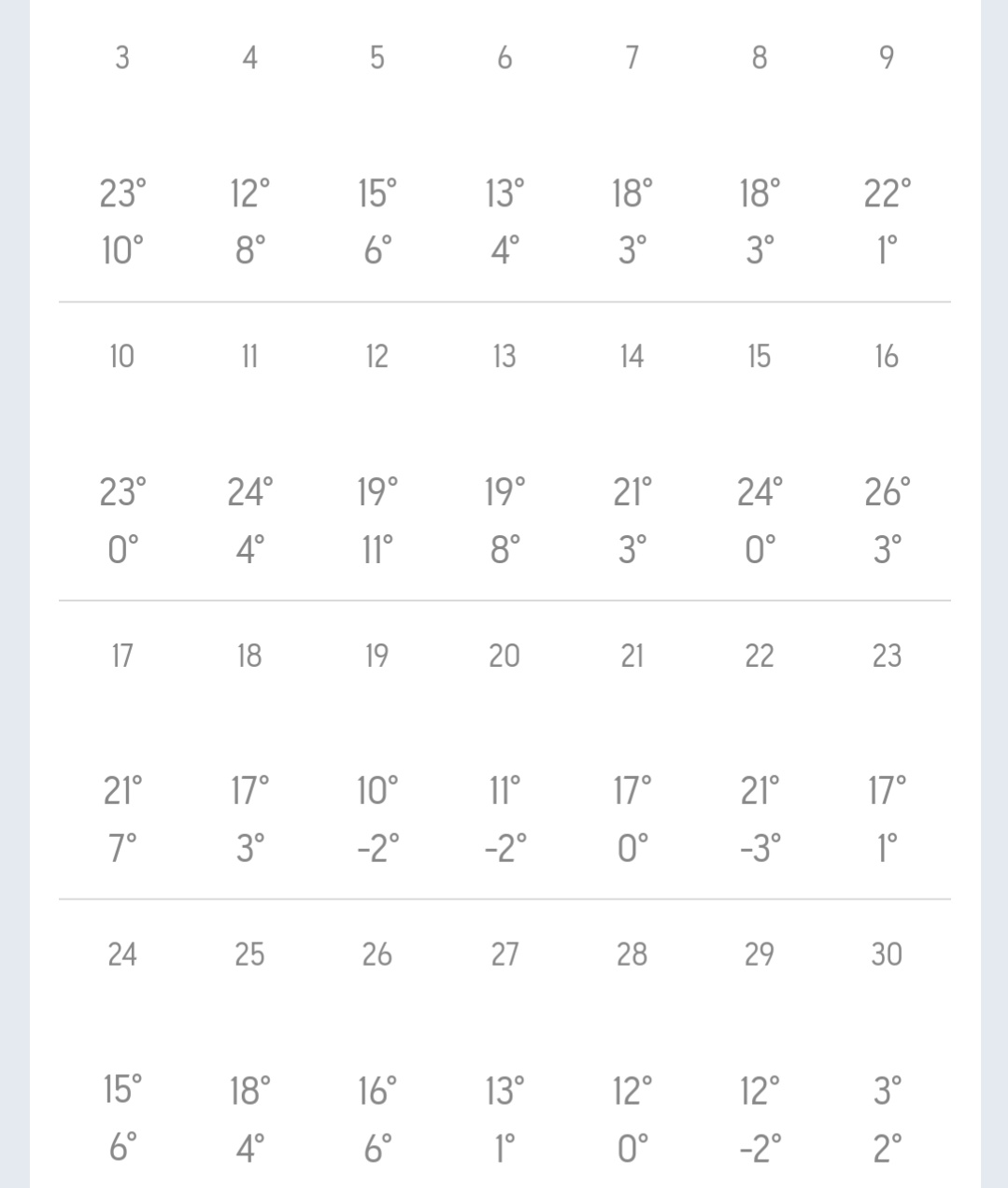1008x1188 pixels.
Task: Select day 9 in the calendar
Action: [887, 58]
